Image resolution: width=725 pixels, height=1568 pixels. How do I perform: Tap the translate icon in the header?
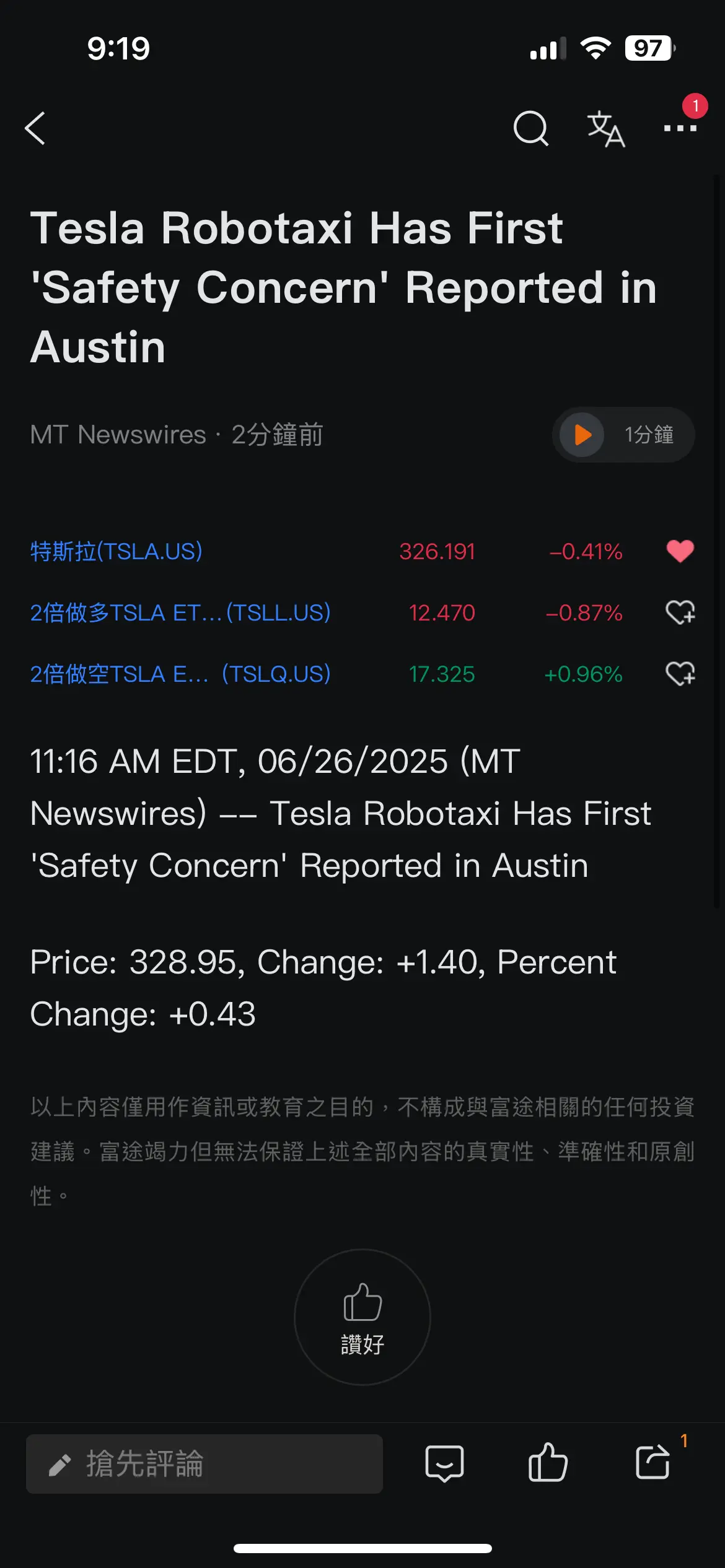pos(605,129)
